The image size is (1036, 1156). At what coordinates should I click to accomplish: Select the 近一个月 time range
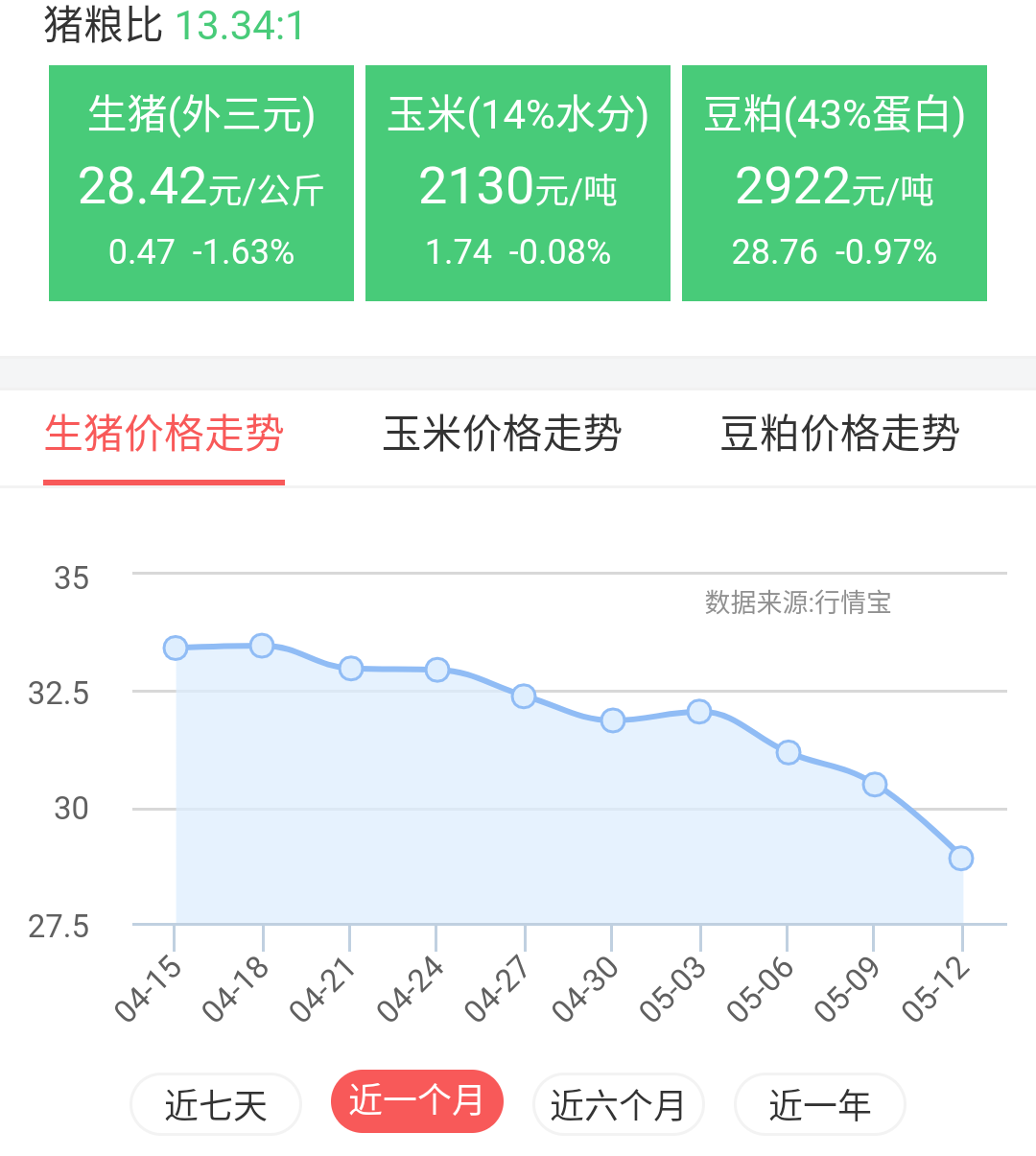416,1101
